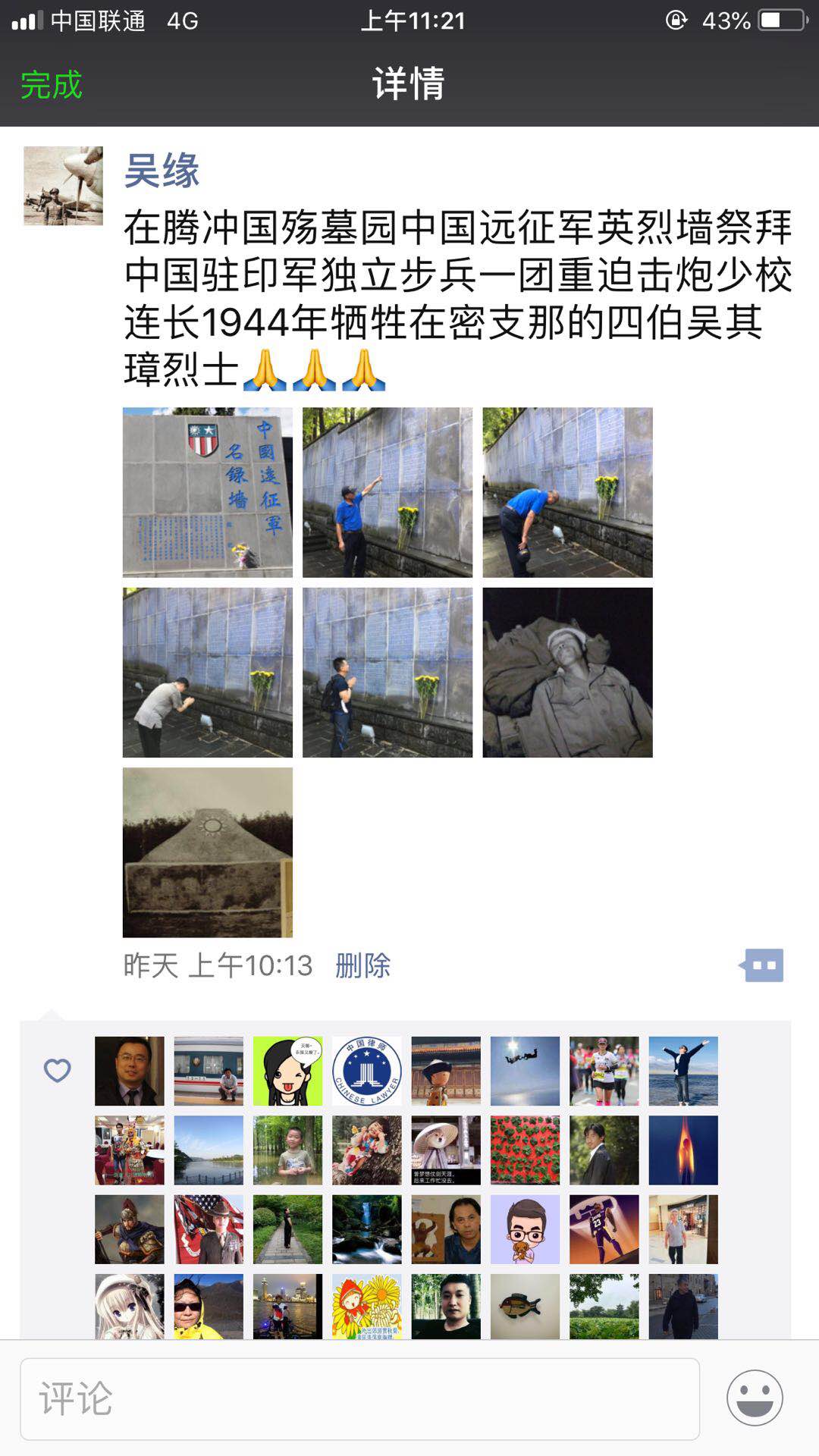Open the liker with the Chinese Lawyer badge avatar
Viewport: 819px width, 1456px height.
click(x=367, y=1071)
